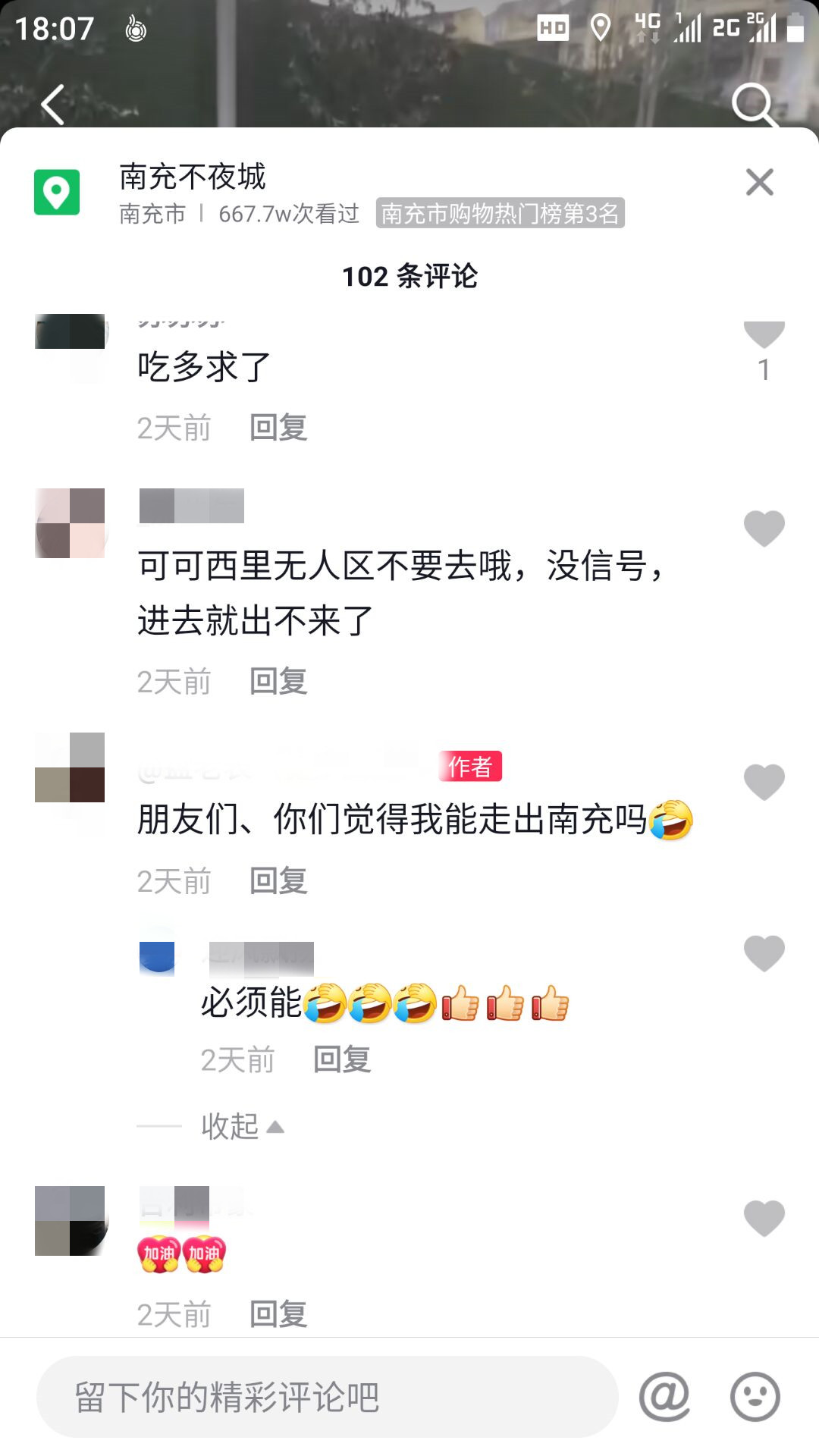Reply to the author's 走出南充 comment
819x1456 pixels.
coord(278,880)
